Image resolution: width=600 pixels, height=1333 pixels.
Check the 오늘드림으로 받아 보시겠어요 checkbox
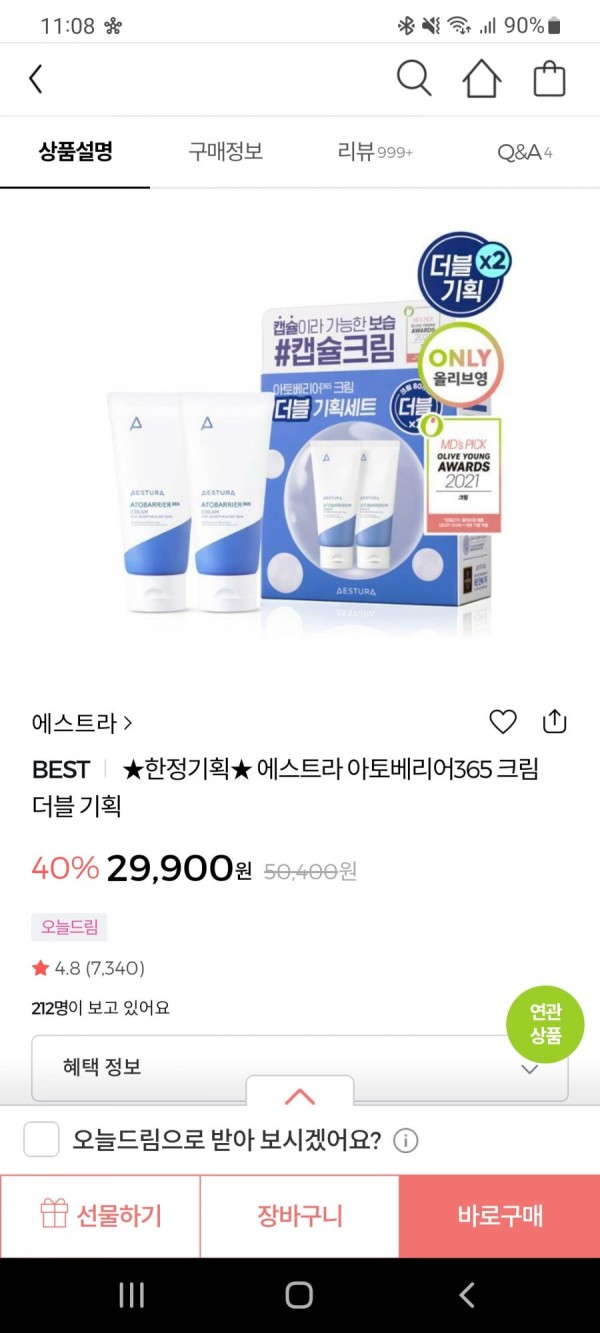click(41, 1139)
